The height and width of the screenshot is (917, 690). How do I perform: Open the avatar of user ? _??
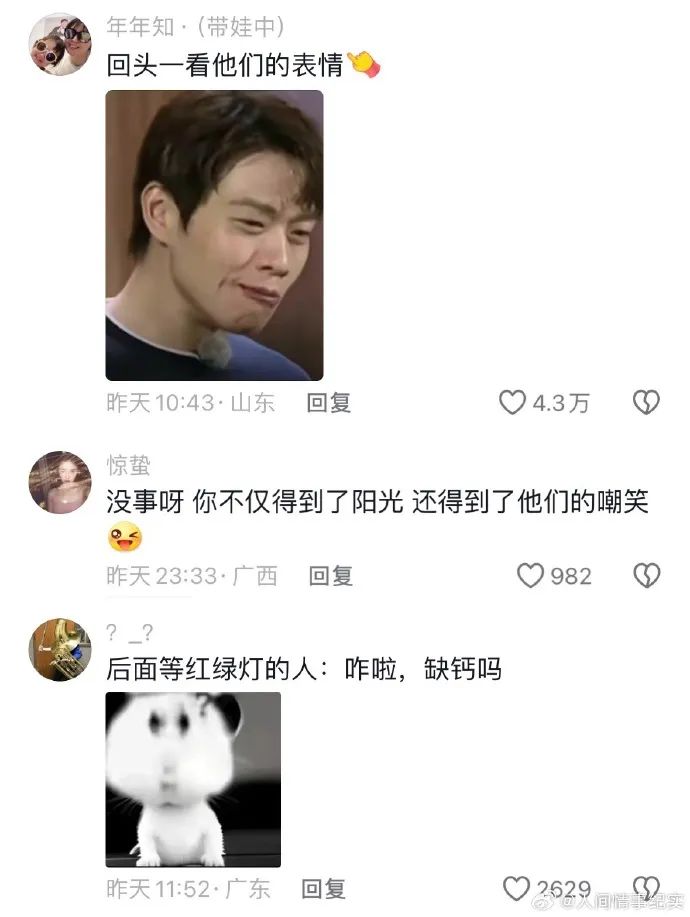coord(59,649)
